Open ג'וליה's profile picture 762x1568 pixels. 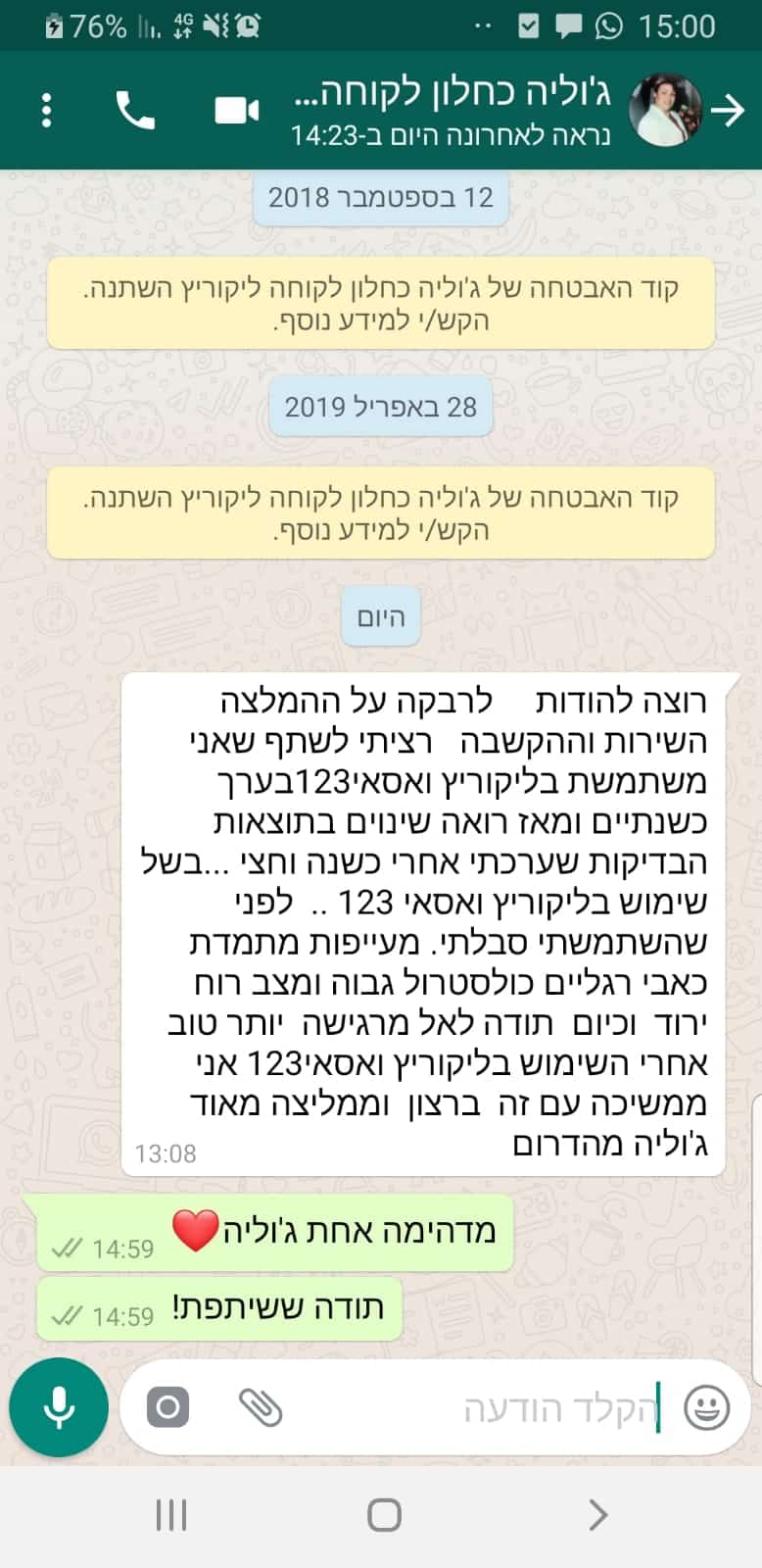(x=666, y=110)
